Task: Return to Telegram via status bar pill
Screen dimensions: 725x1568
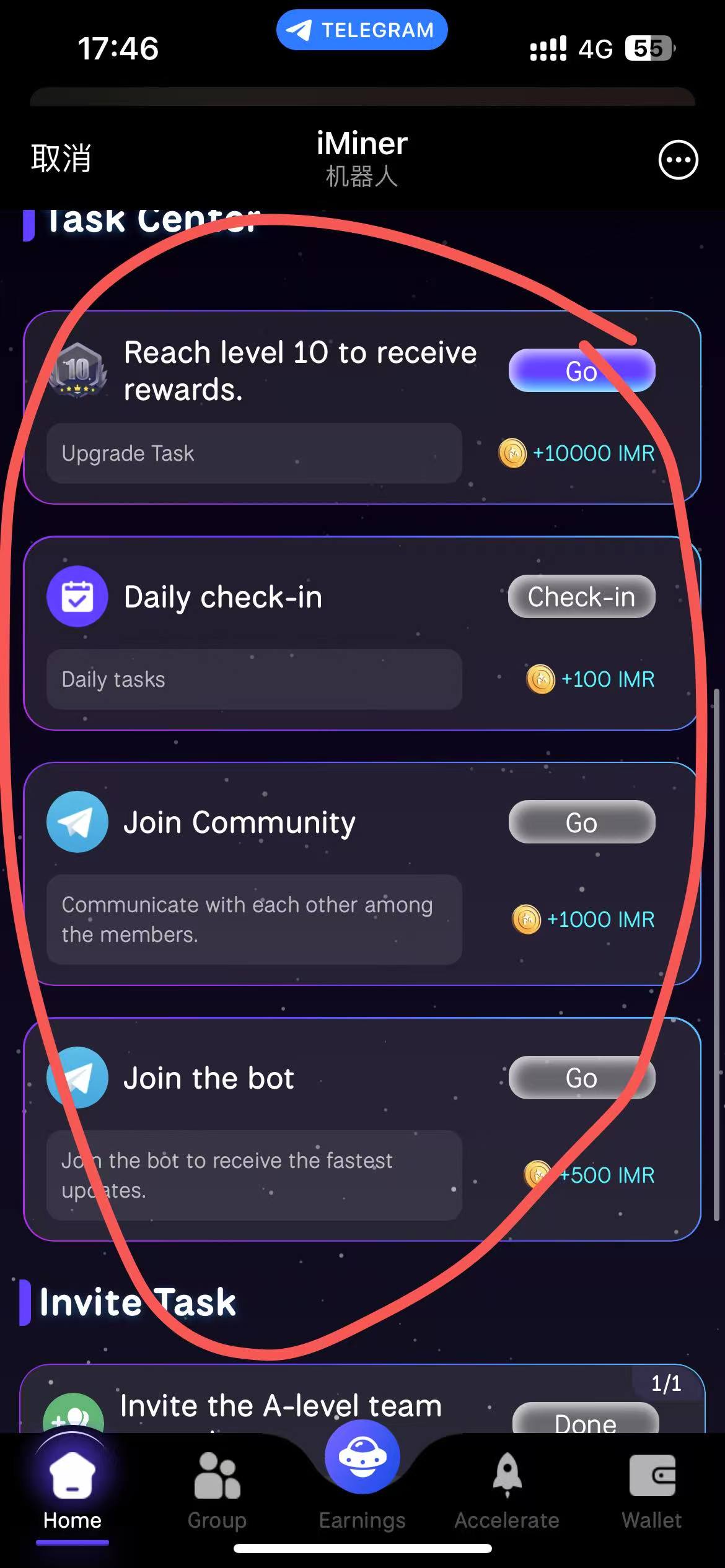Action: (x=362, y=30)
